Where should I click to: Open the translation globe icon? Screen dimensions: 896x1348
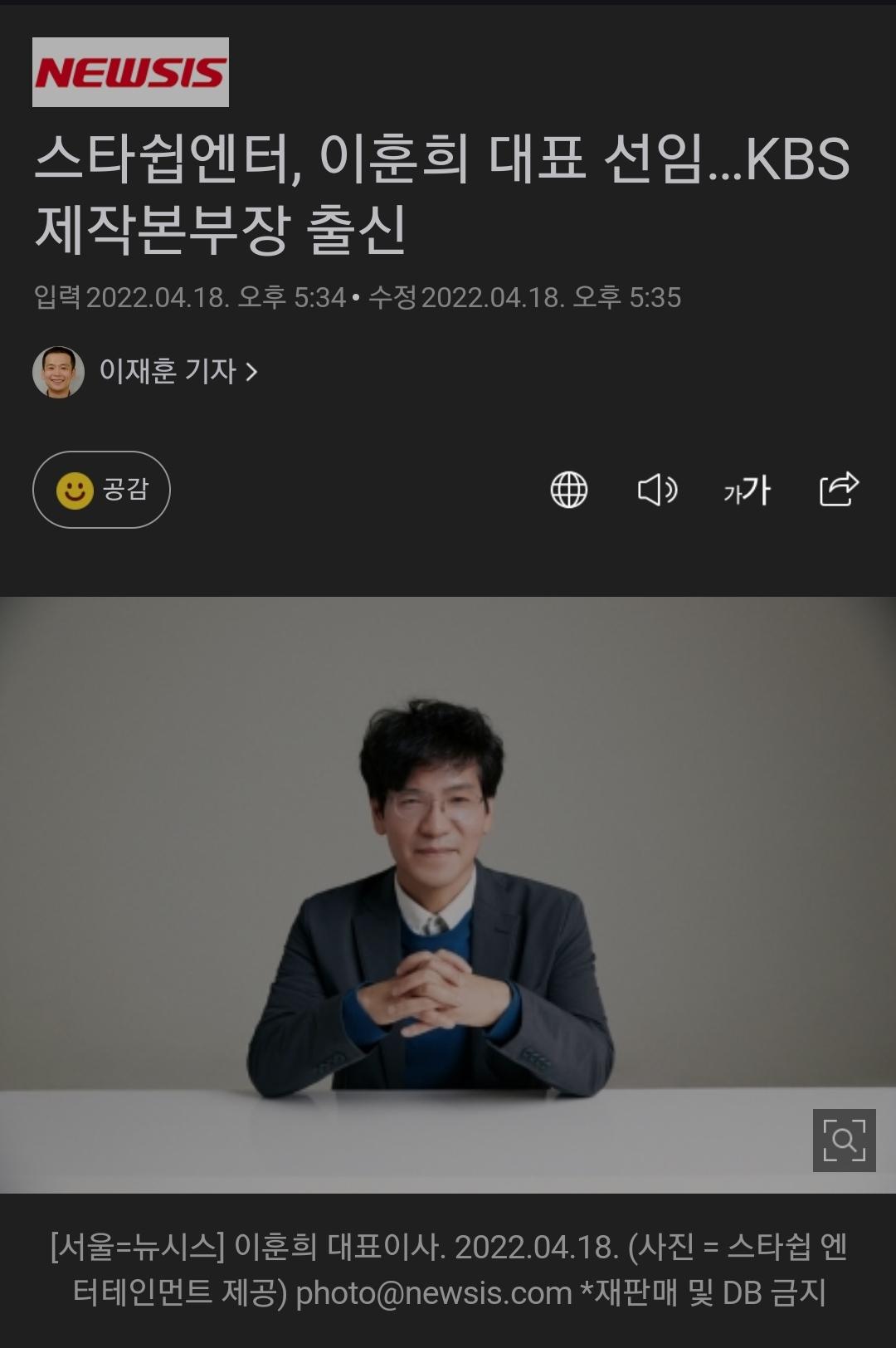(x=569, y=490)
